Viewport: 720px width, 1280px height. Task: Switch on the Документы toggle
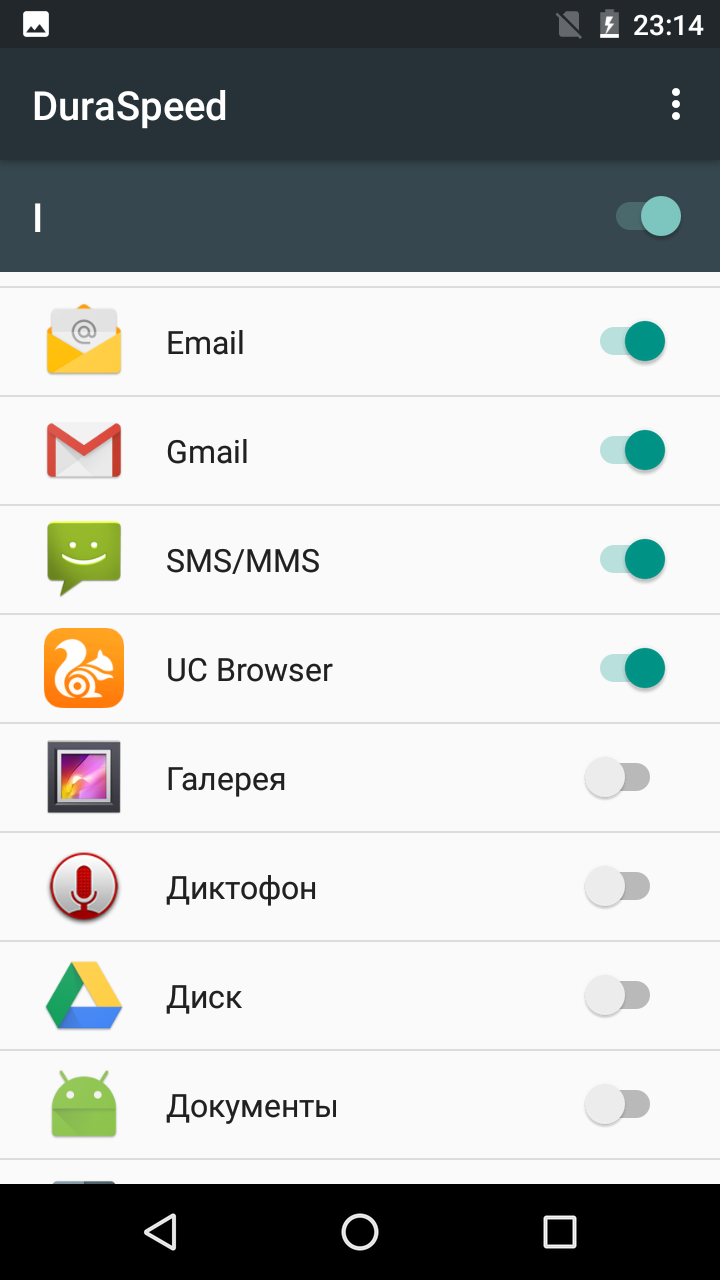coord(617,1105)
